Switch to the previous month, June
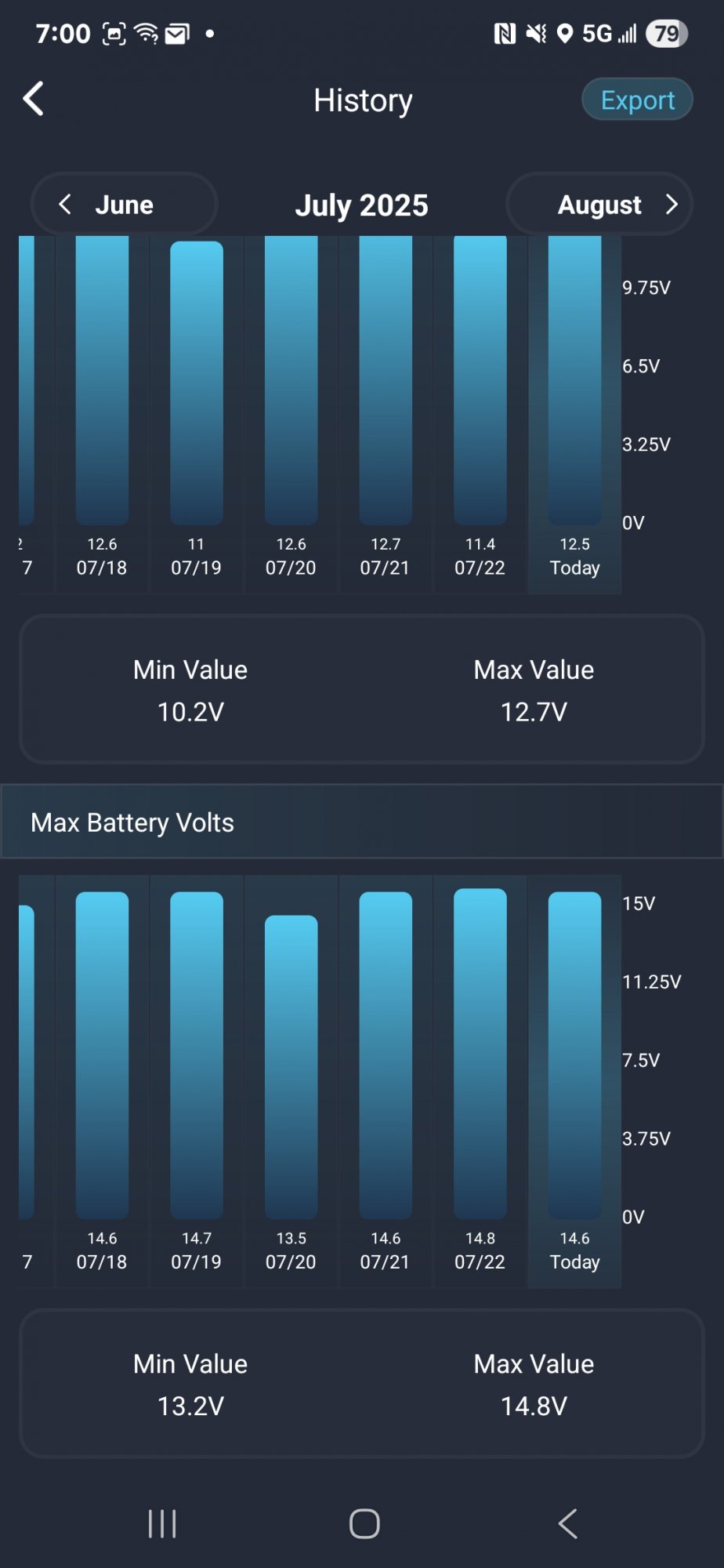724x1568 pixels. click(124, 205)
